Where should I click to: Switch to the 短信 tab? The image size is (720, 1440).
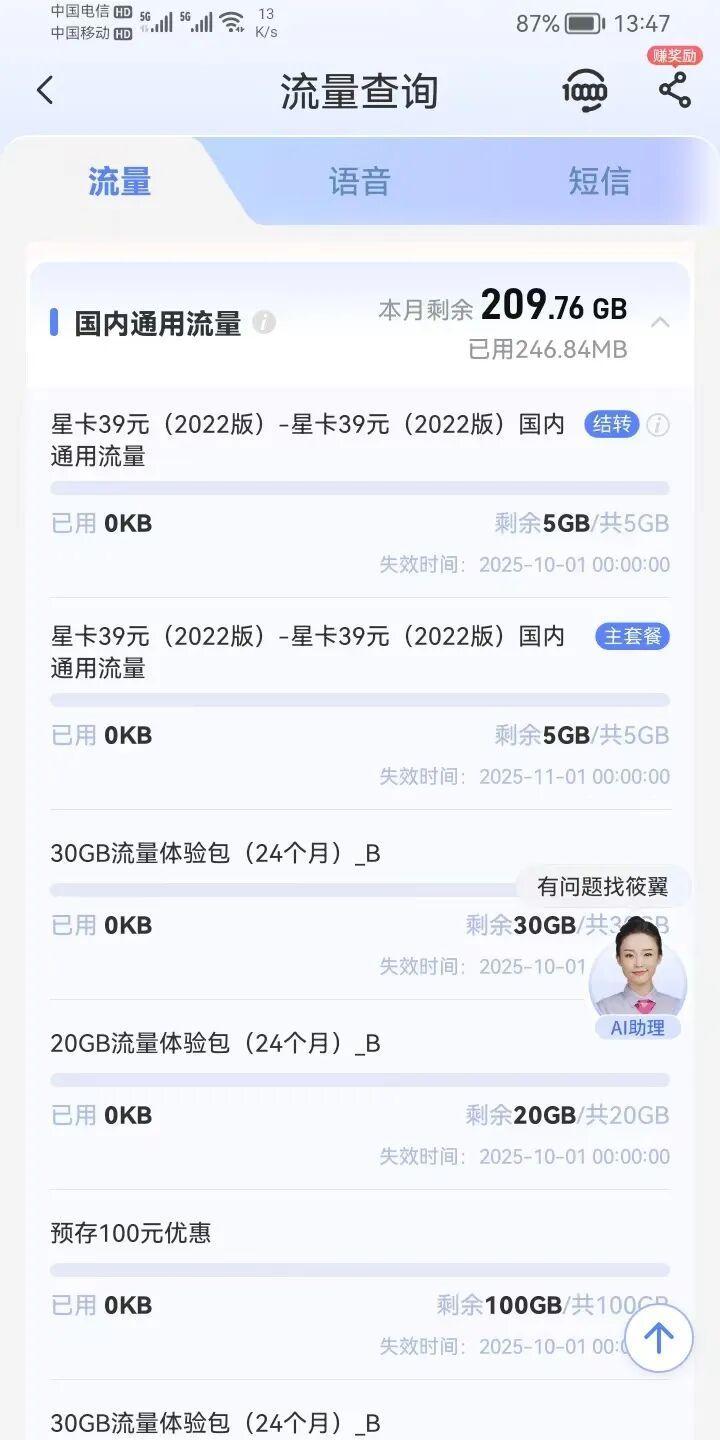(x=598, y=181)
